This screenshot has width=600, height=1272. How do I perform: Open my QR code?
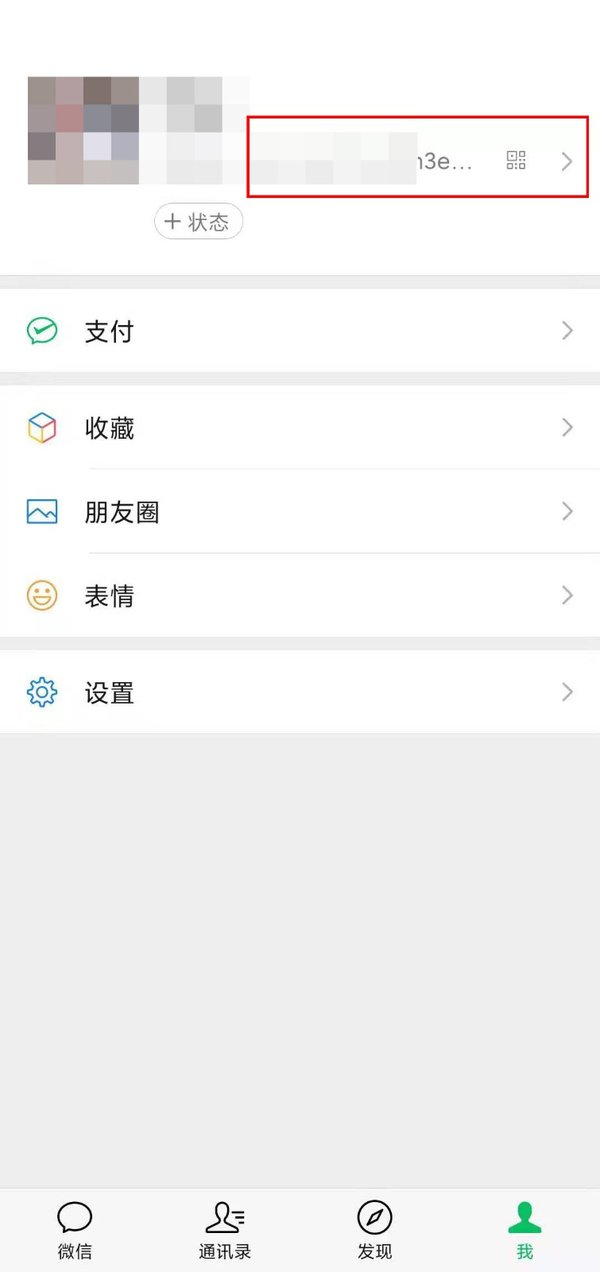click(516, 161)
